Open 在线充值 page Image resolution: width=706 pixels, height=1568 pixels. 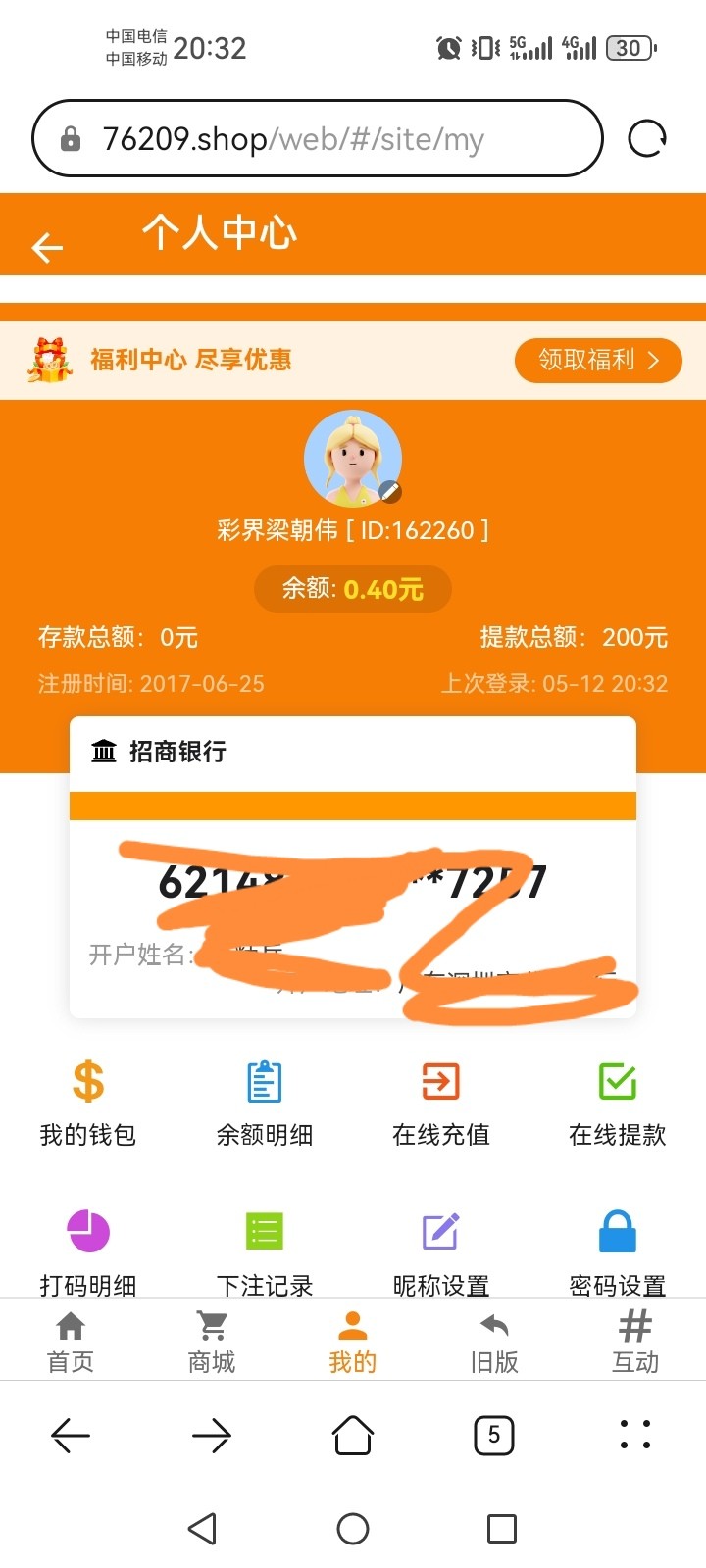pyautogui.click(x=441, y=1102)
